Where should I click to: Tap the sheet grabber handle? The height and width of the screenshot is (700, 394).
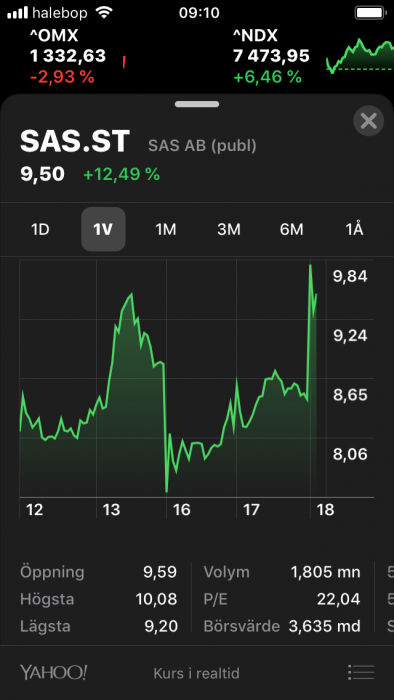coord(197,104)
